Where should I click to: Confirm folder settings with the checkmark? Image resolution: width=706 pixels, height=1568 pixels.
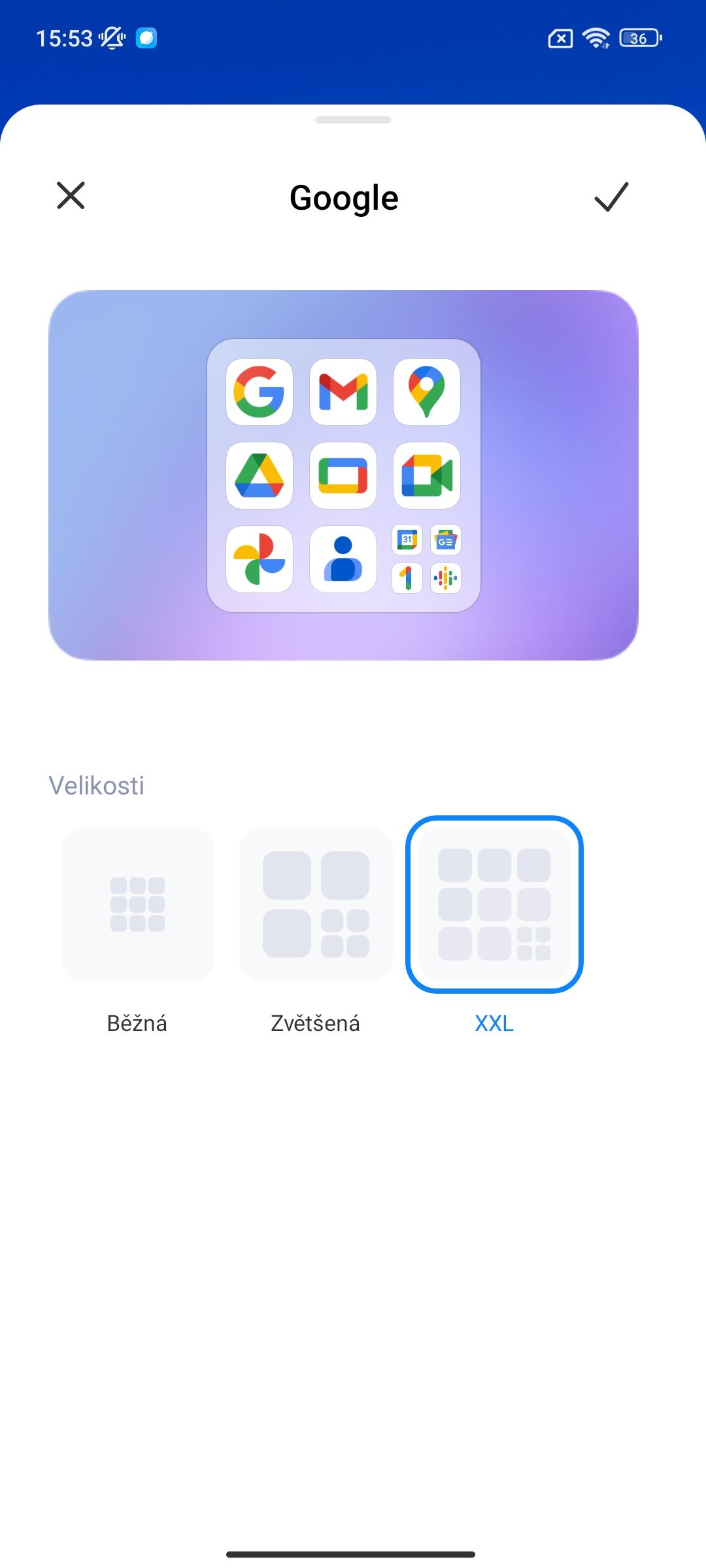[x=611, y=197]
